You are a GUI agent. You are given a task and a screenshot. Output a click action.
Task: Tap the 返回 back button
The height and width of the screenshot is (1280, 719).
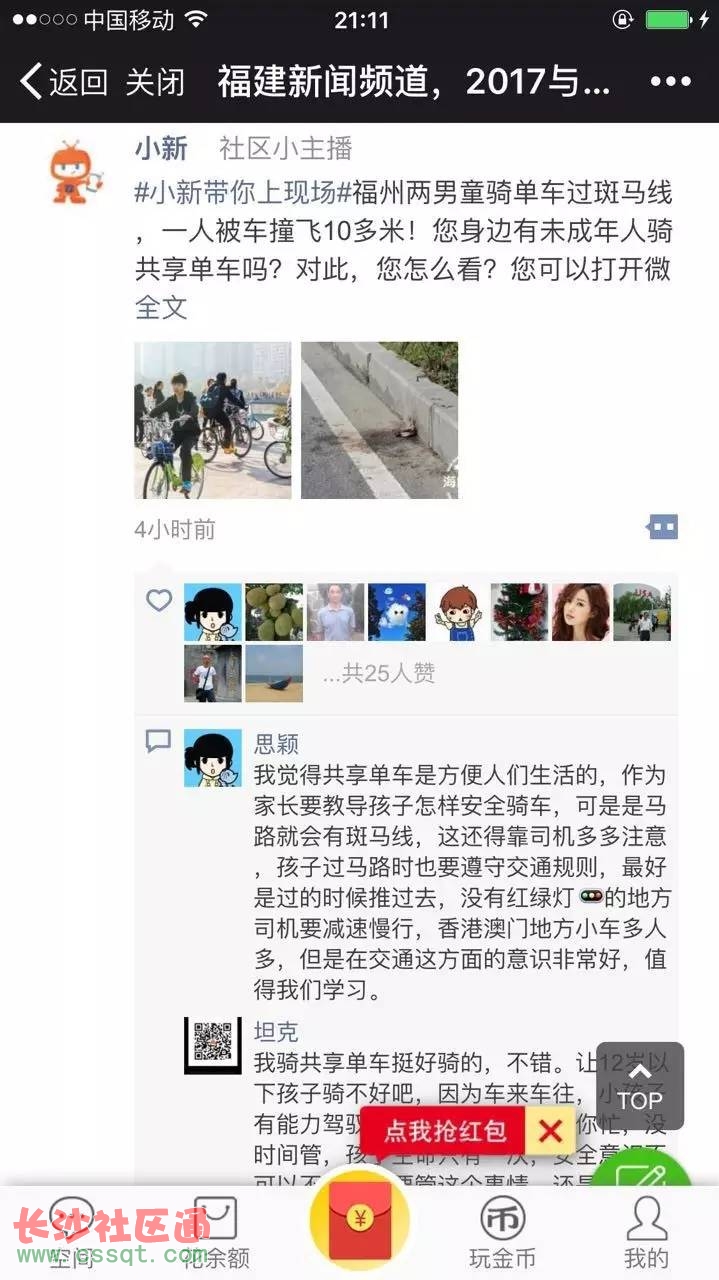[x=63, y=82]
